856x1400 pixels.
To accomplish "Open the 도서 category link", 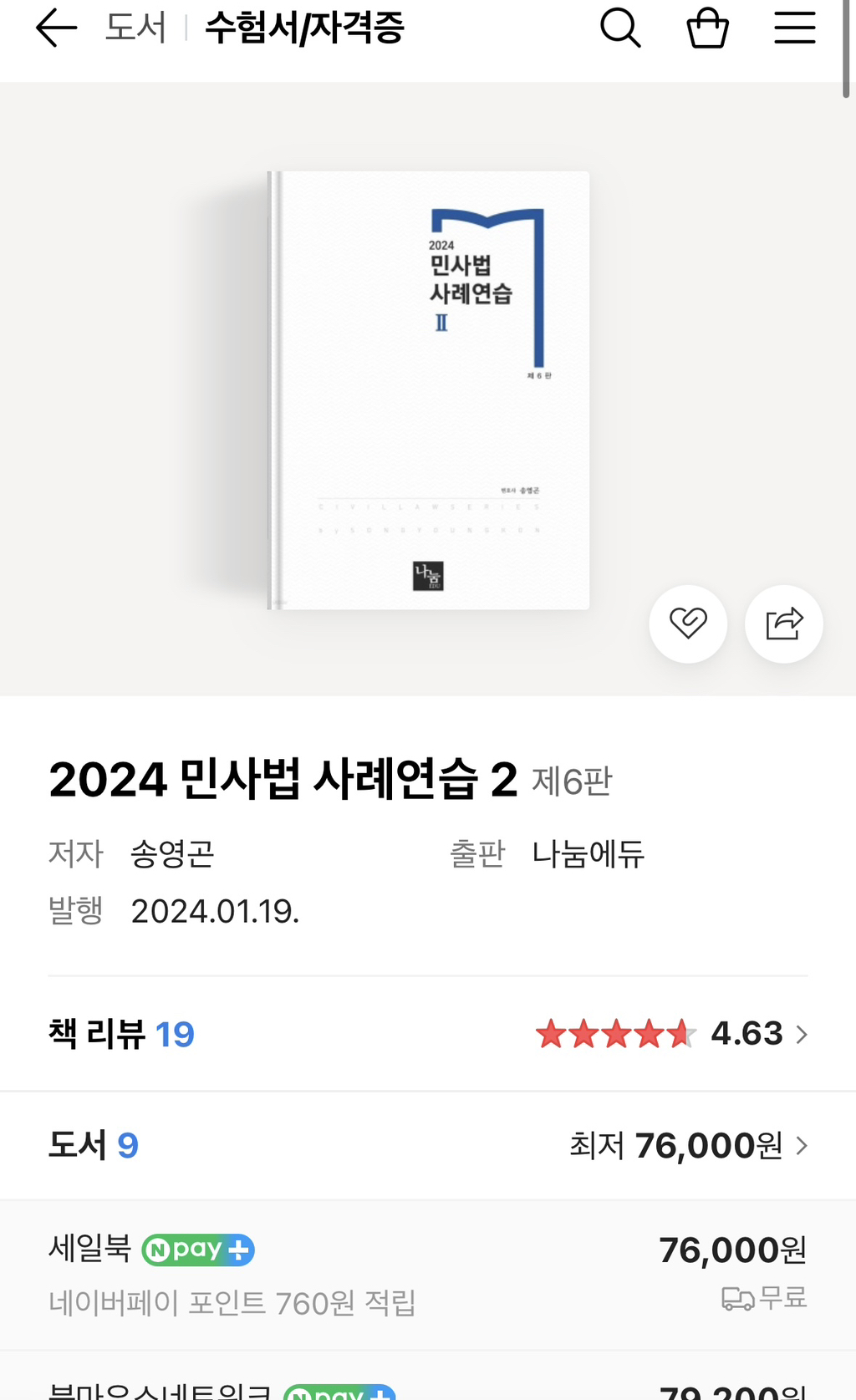I will click(x=135, y=28).
